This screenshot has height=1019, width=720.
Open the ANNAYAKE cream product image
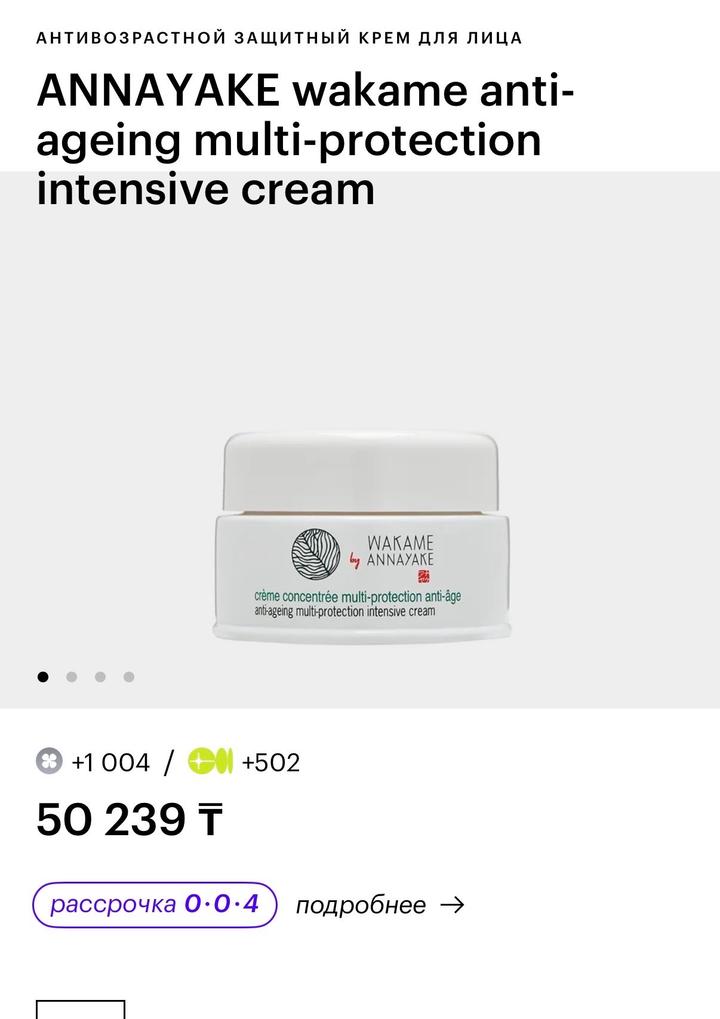[360, 536]
